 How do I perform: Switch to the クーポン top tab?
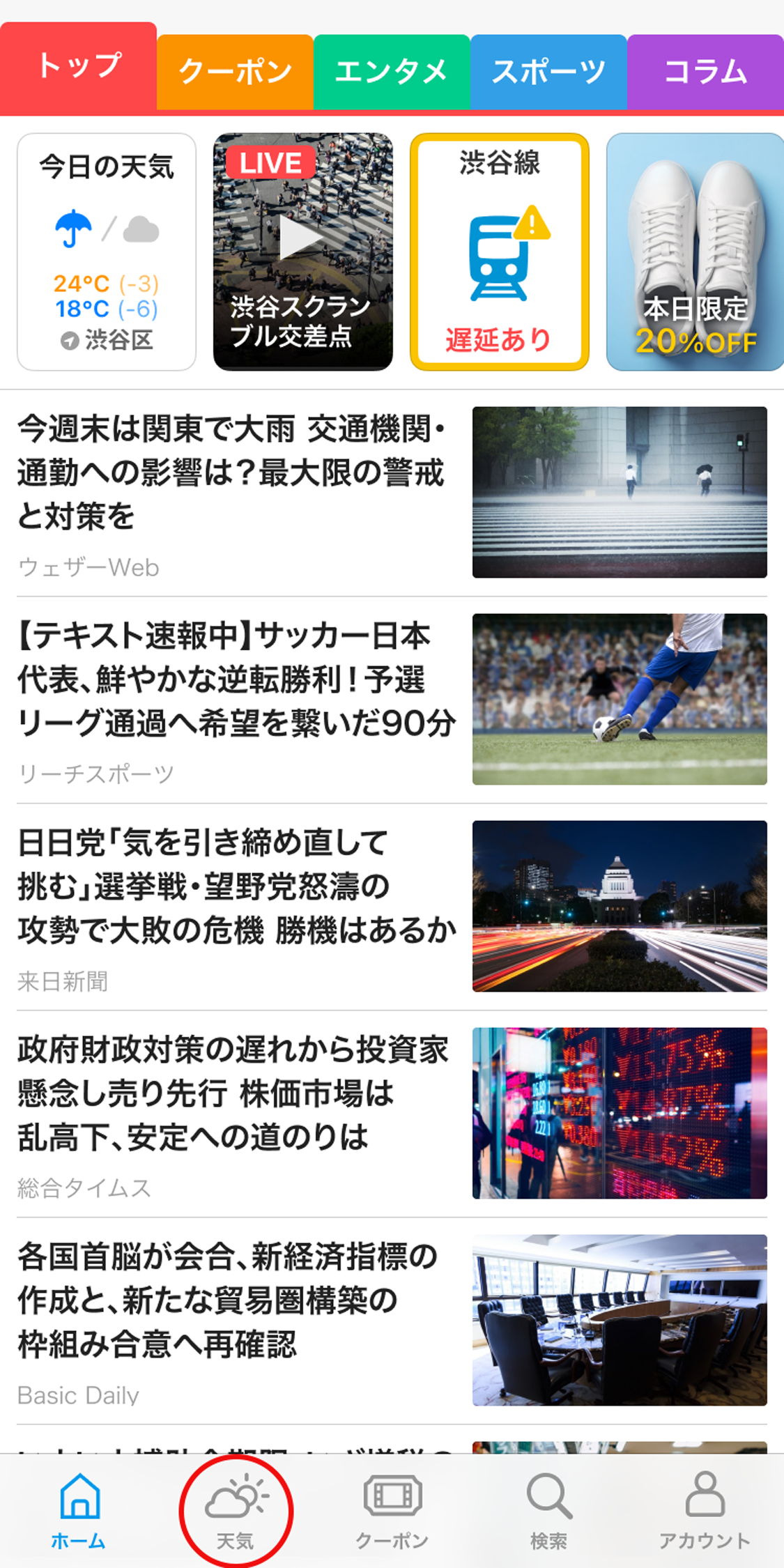(x=235, y=72)
